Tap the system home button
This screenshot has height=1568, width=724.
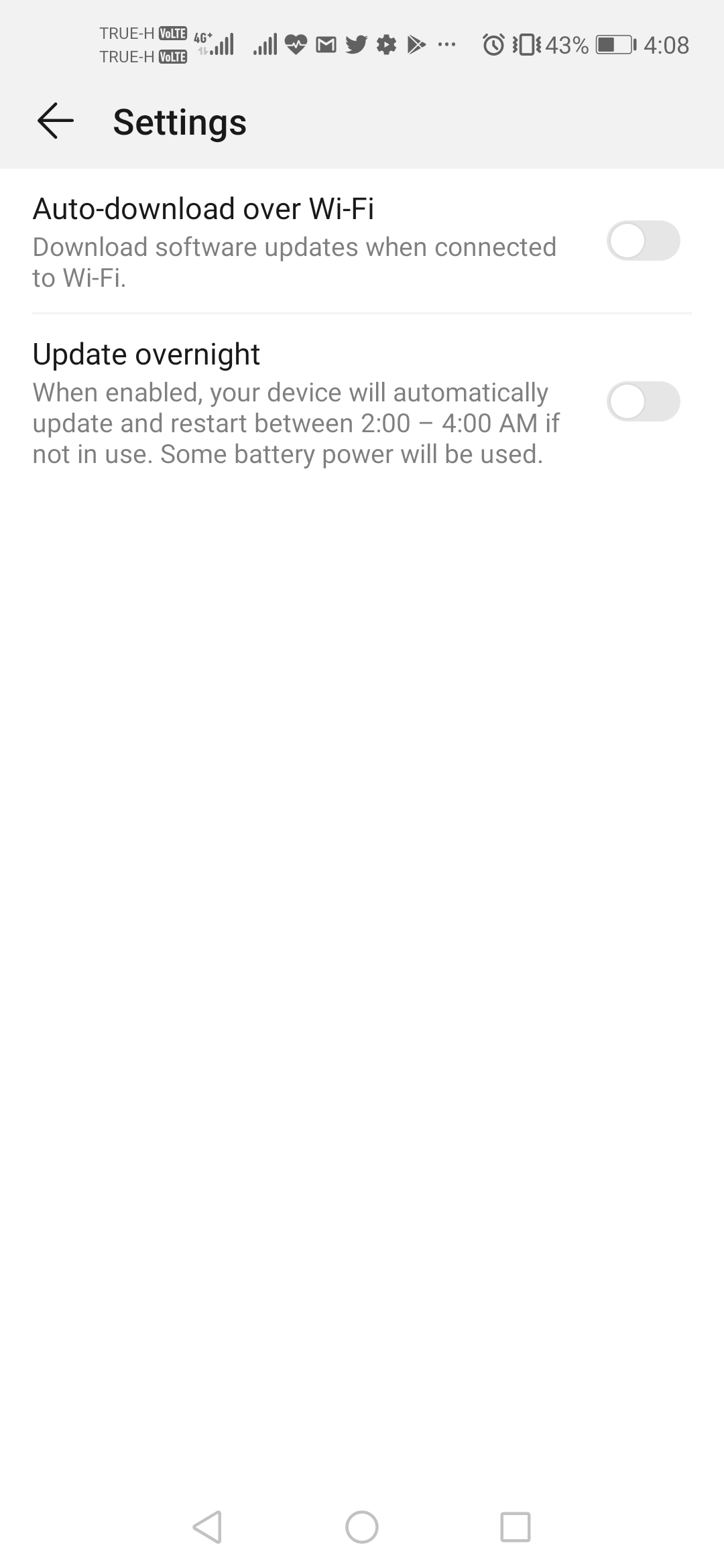[x=362, y=1527]
